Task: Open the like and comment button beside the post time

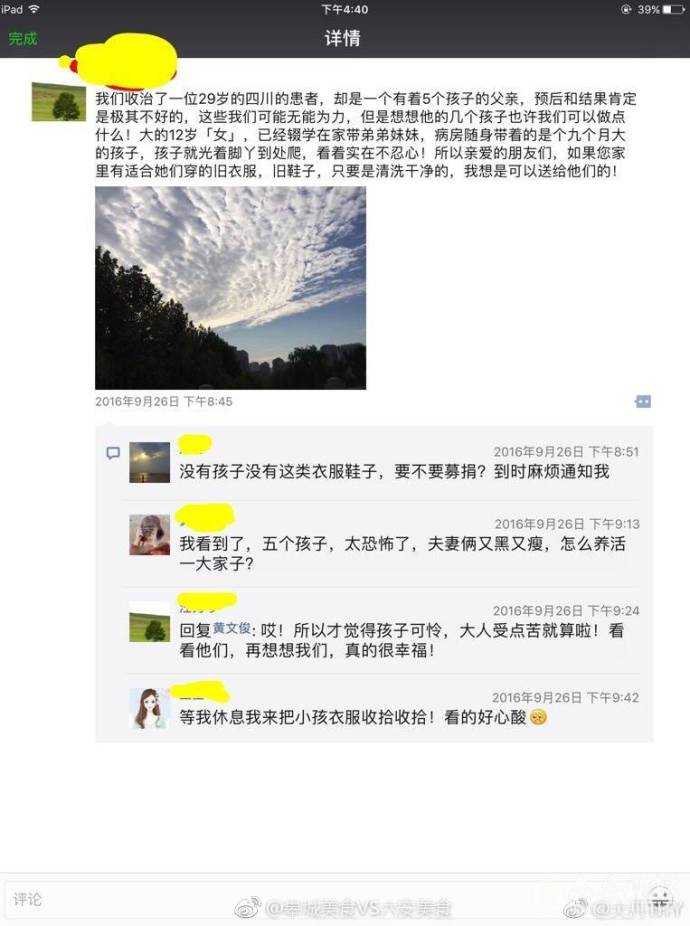Action: click(643, 401)
